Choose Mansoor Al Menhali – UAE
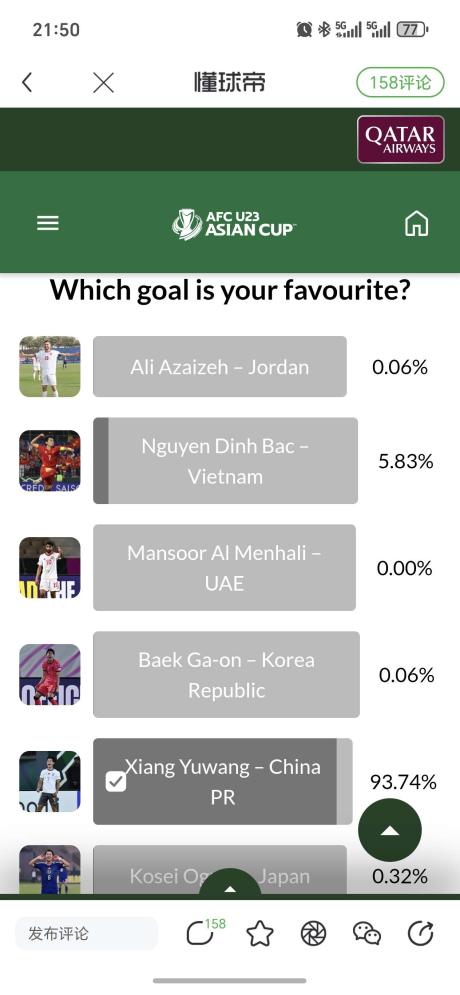Viewport: 460px width, 995px height. (224, 567)
